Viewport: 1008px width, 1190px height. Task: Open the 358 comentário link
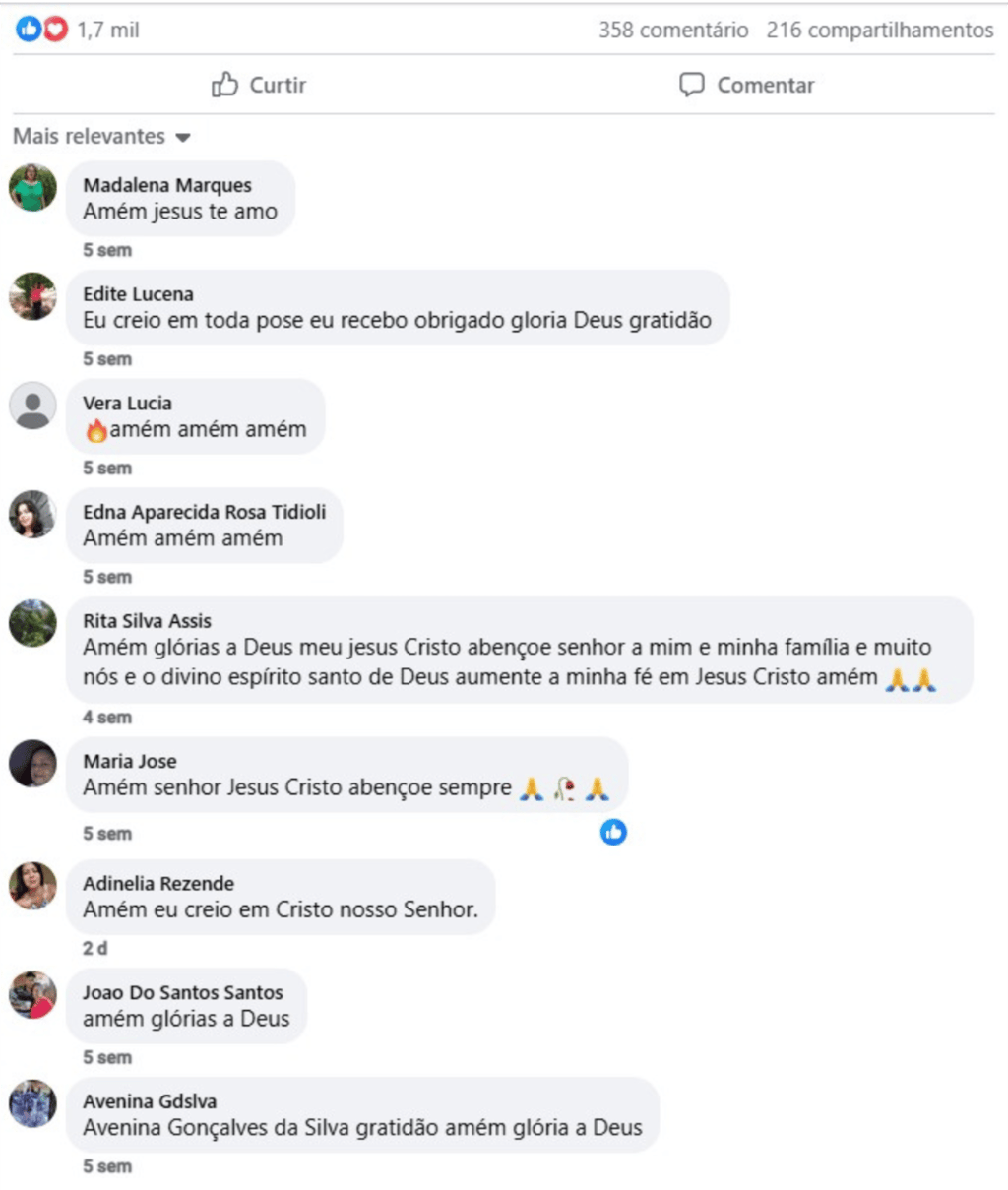coord(673,31)
